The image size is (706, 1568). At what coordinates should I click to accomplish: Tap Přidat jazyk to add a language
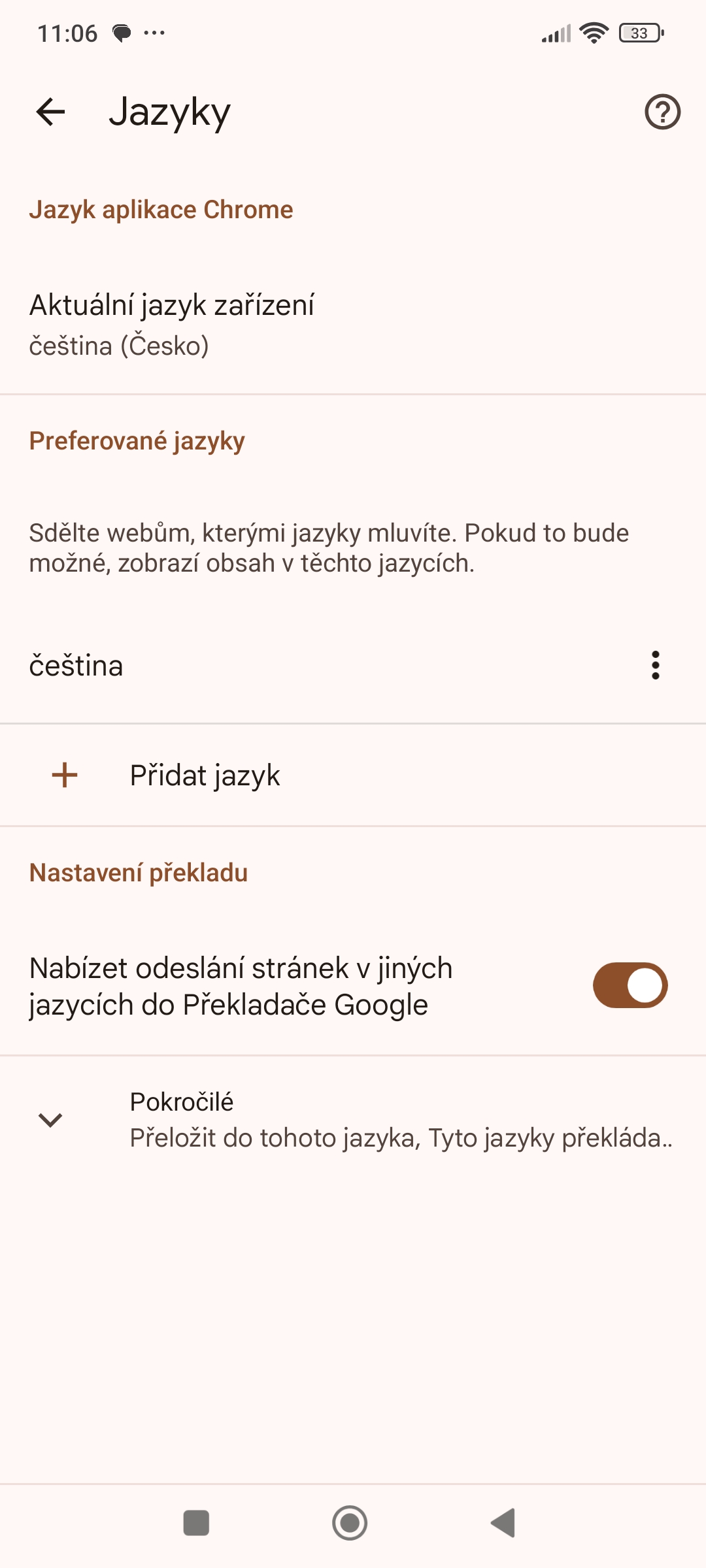(353, 775)
